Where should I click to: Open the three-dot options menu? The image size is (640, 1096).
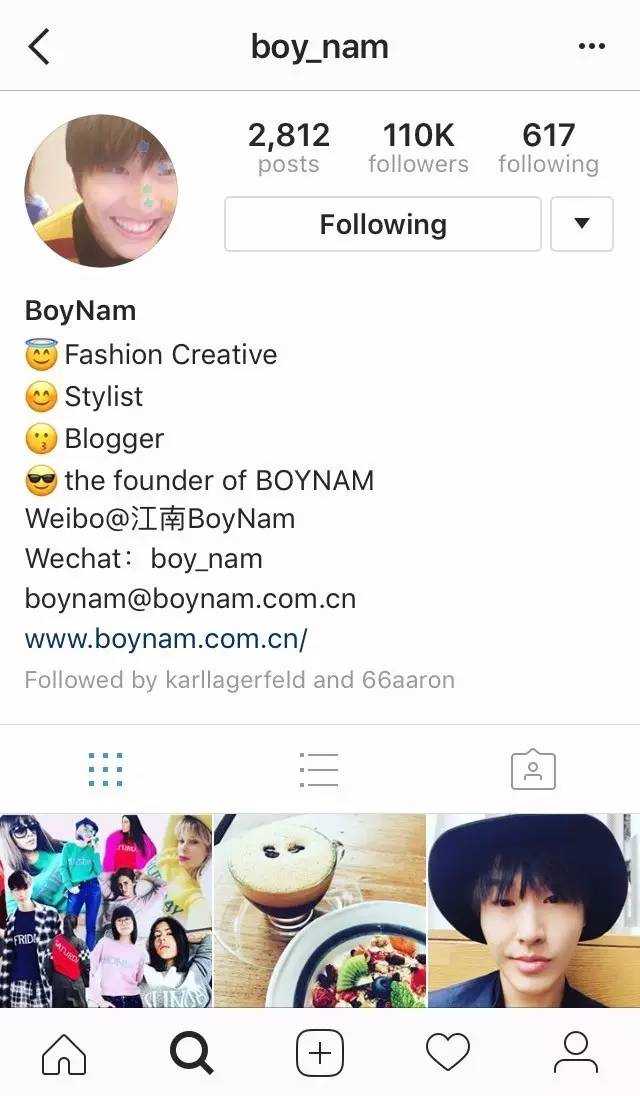click(x=592, y=47)
